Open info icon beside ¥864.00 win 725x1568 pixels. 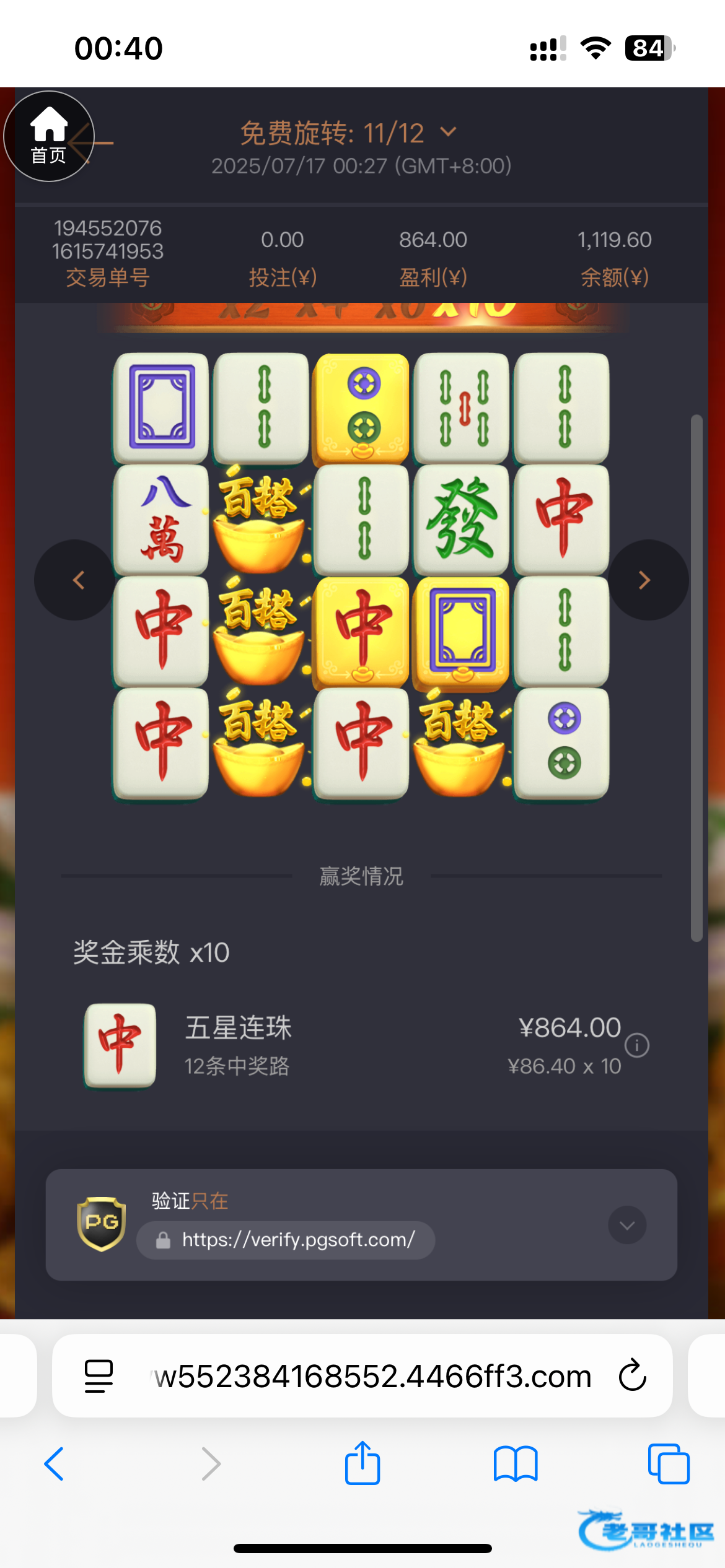[x=636, y=1045]
